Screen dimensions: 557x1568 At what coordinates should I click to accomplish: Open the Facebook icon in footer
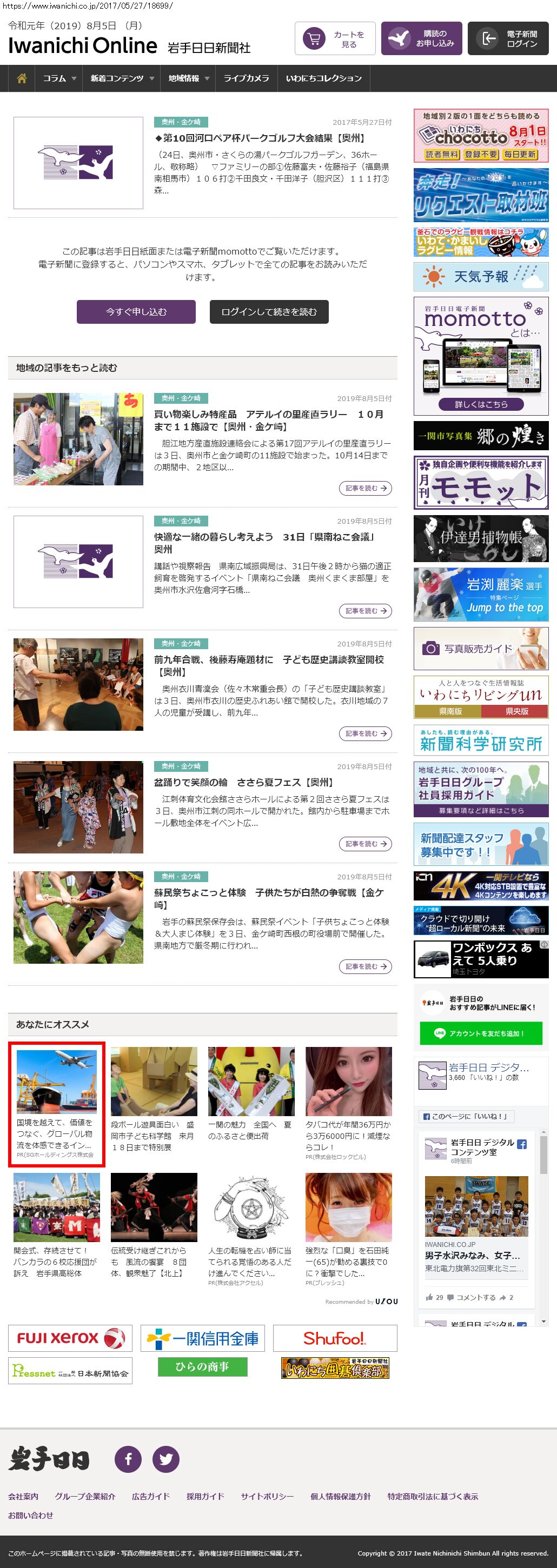pos(128,1458)
